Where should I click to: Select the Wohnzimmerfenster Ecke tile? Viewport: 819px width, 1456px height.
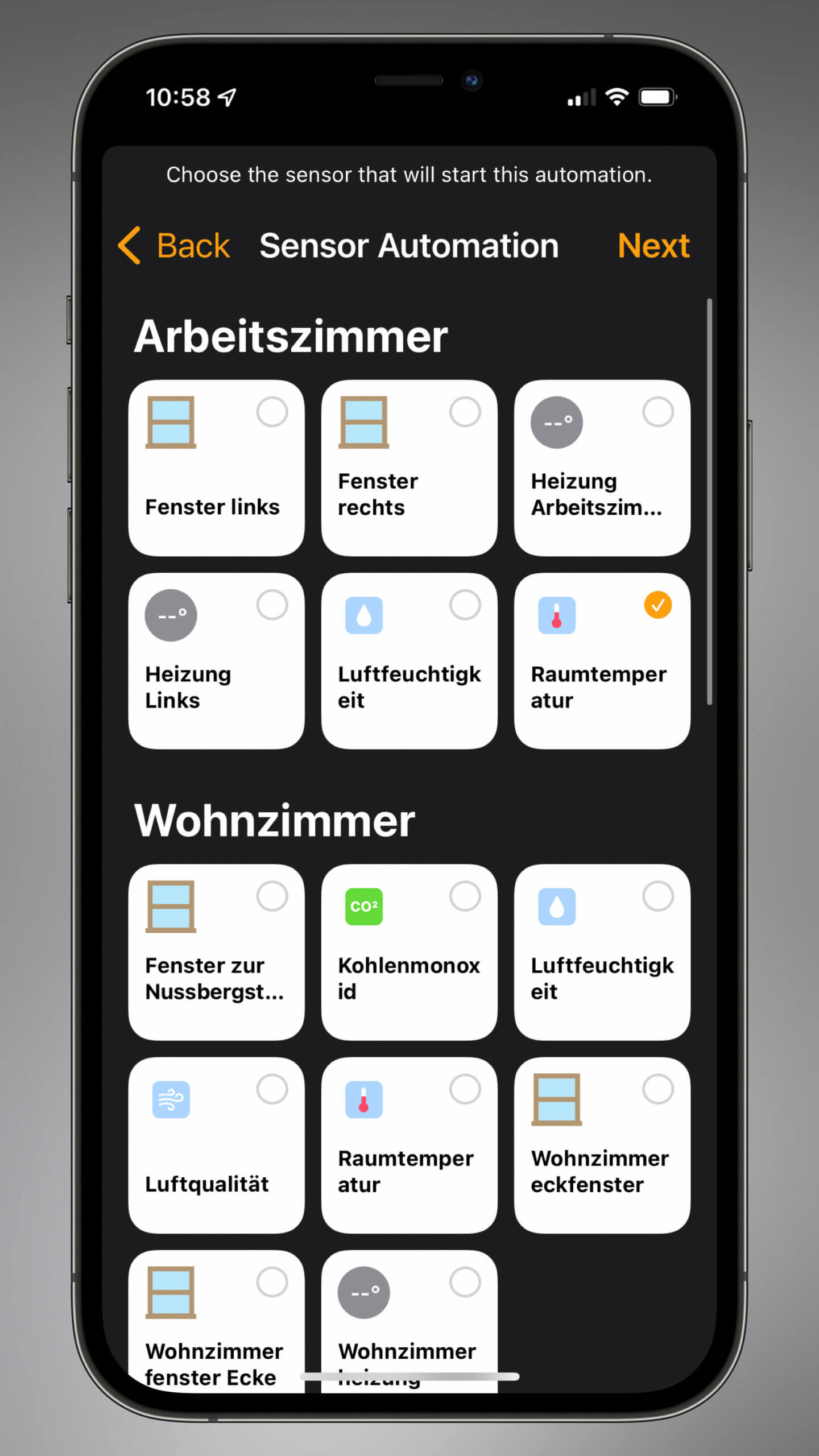coord(216,1319)
